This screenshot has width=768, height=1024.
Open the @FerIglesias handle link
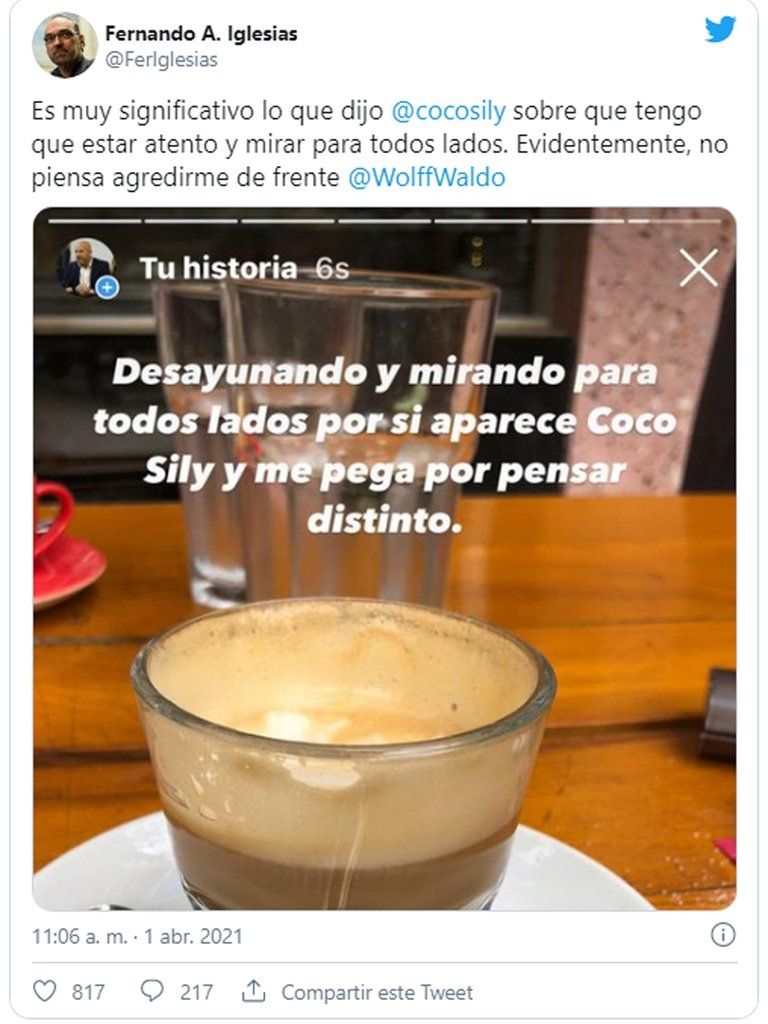pos(160,60)
